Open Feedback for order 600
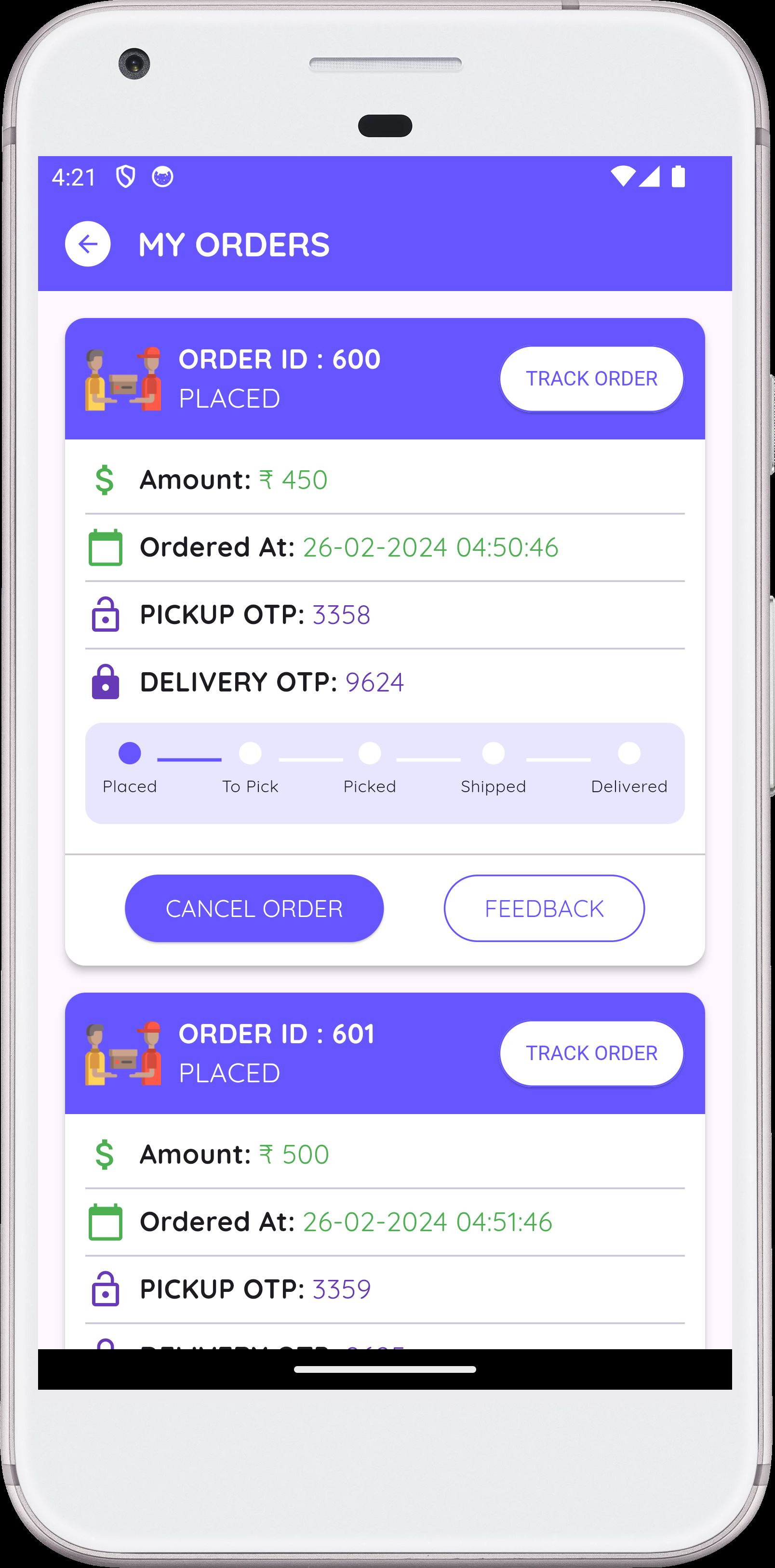 click(544, 908)
